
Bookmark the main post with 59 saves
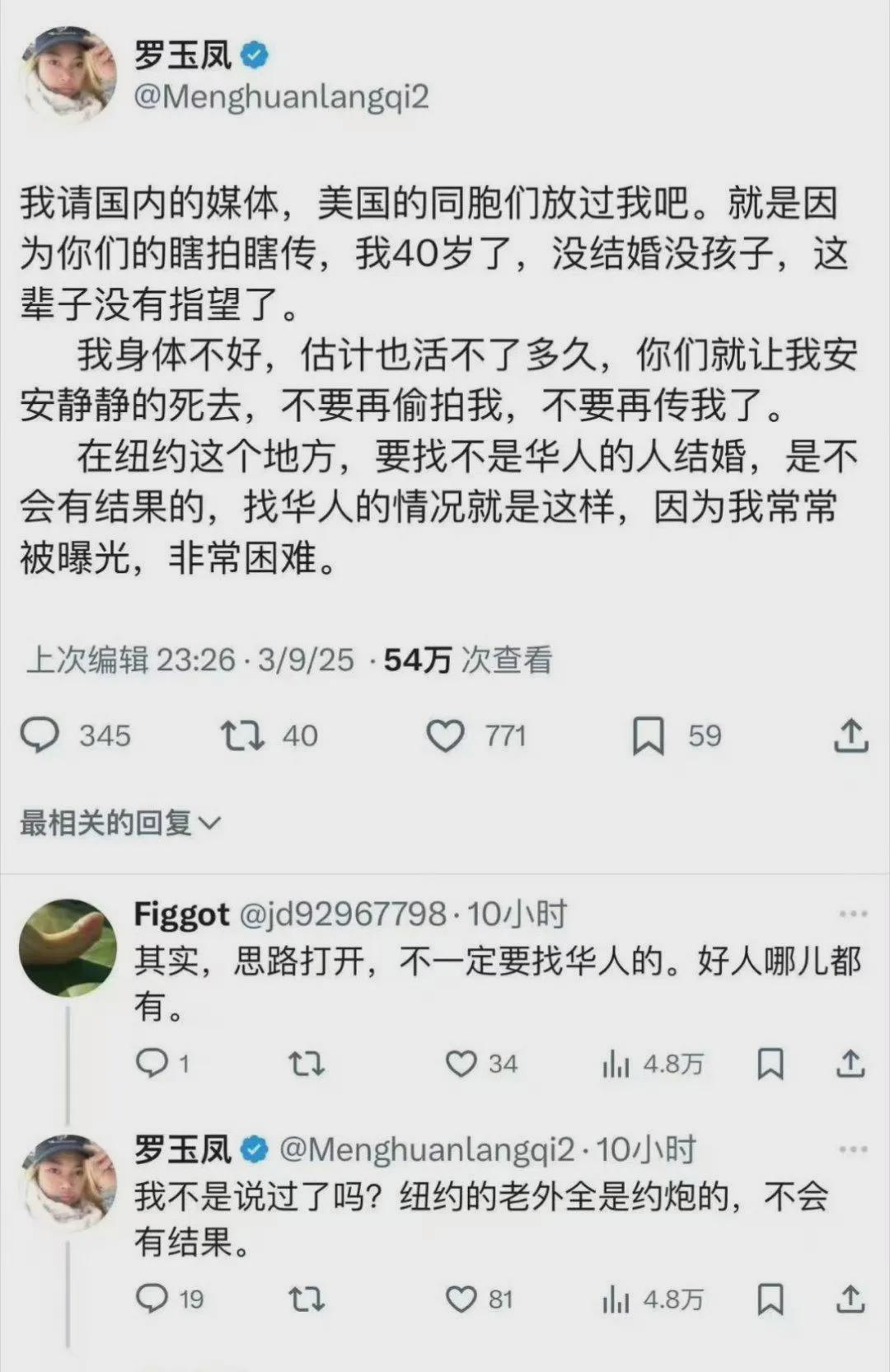[649, 735]
